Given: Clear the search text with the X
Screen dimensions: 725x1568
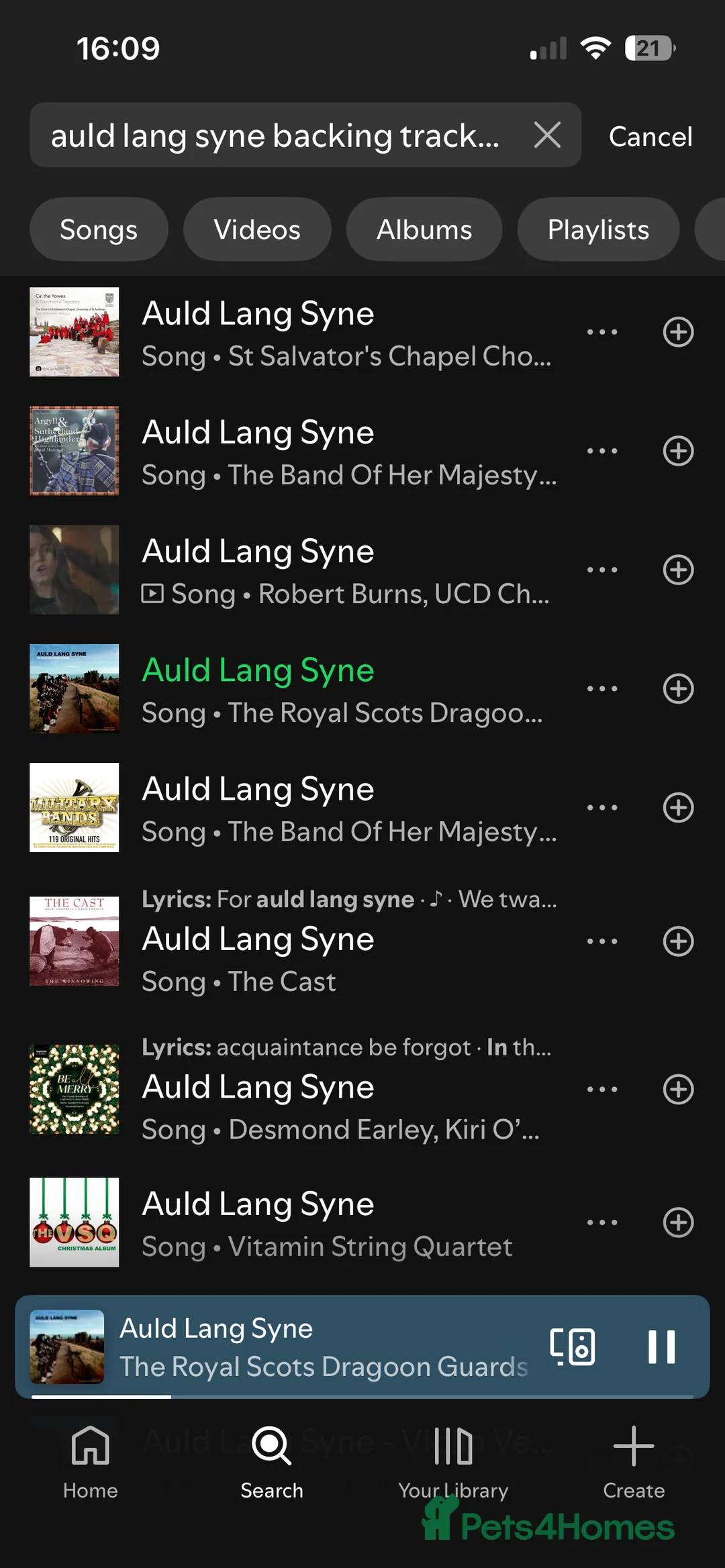Looking at the screenshot, I should coord(547,136).
